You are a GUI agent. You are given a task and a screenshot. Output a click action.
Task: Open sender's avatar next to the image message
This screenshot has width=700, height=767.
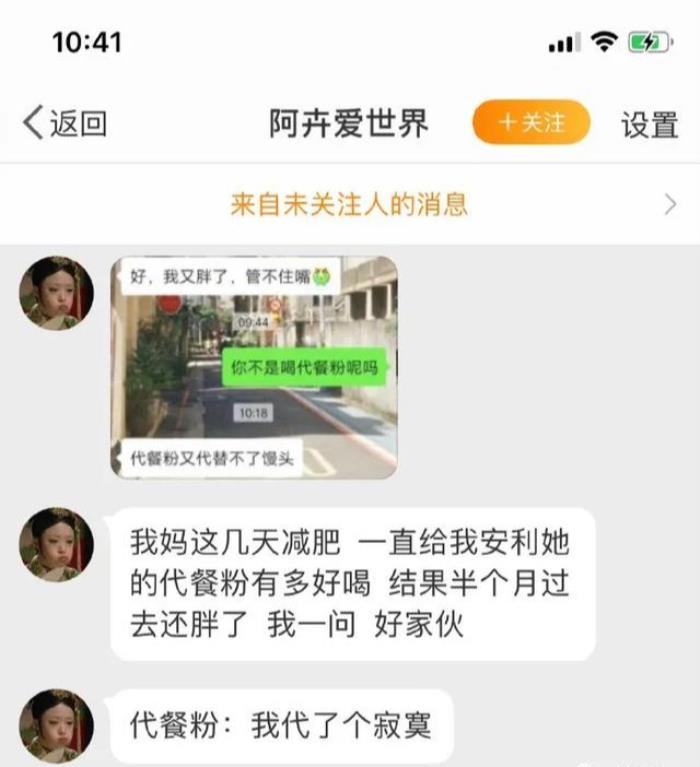click(56, 292)
